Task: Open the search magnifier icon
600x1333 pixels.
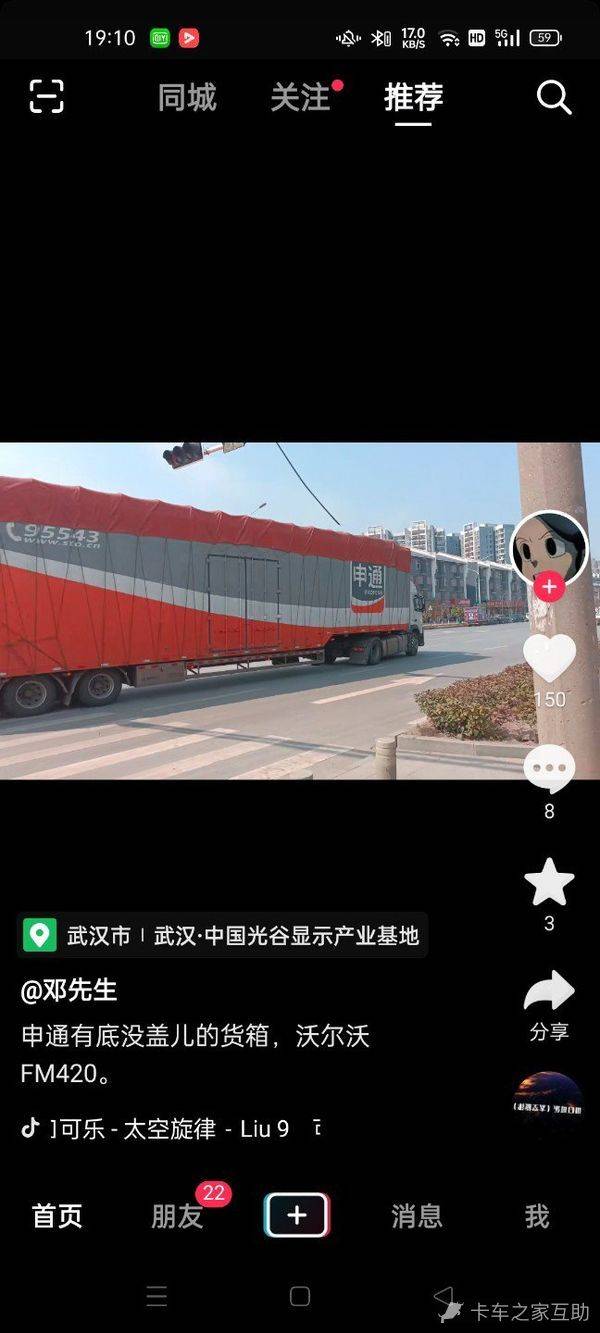Action: coord(553,97)
